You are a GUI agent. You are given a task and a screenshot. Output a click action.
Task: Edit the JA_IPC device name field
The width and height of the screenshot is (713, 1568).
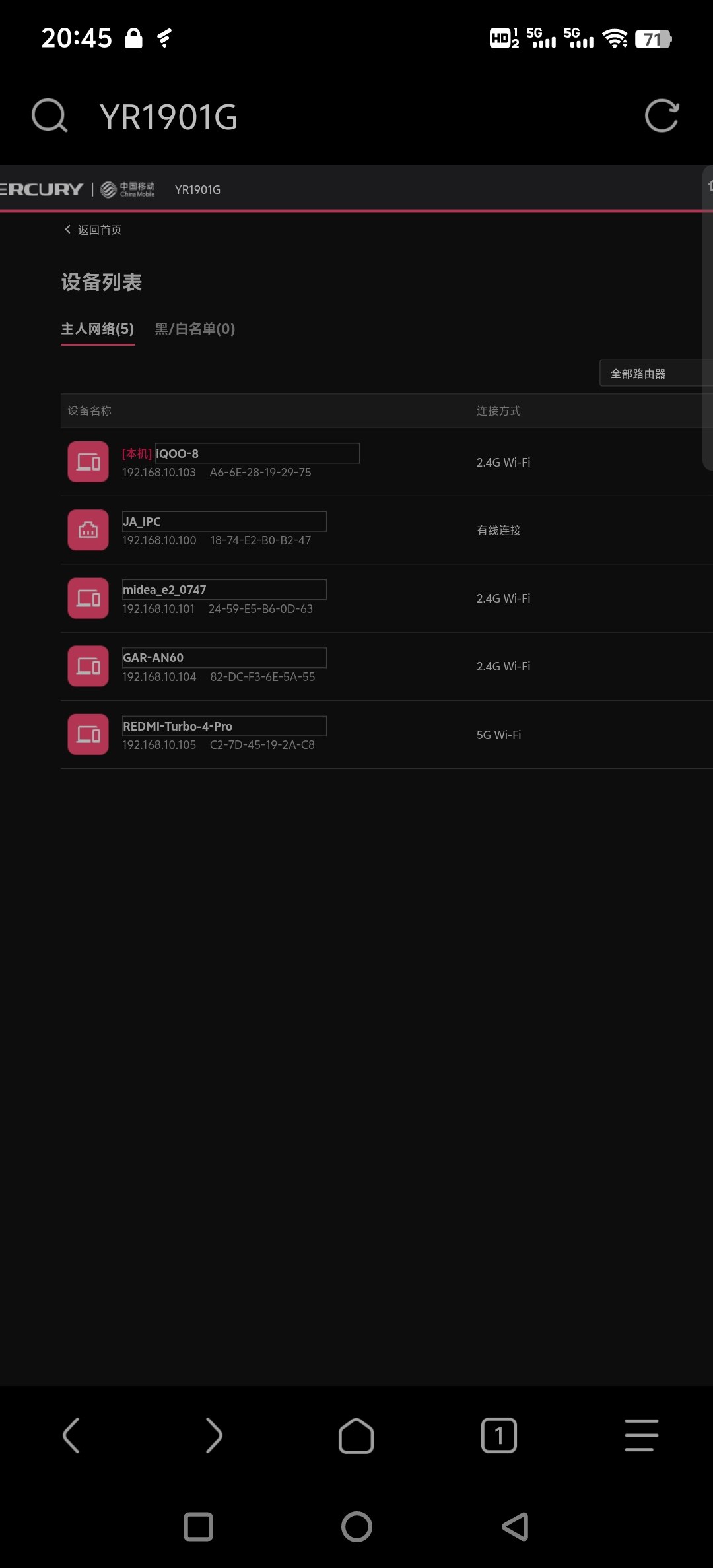[224, 521]
